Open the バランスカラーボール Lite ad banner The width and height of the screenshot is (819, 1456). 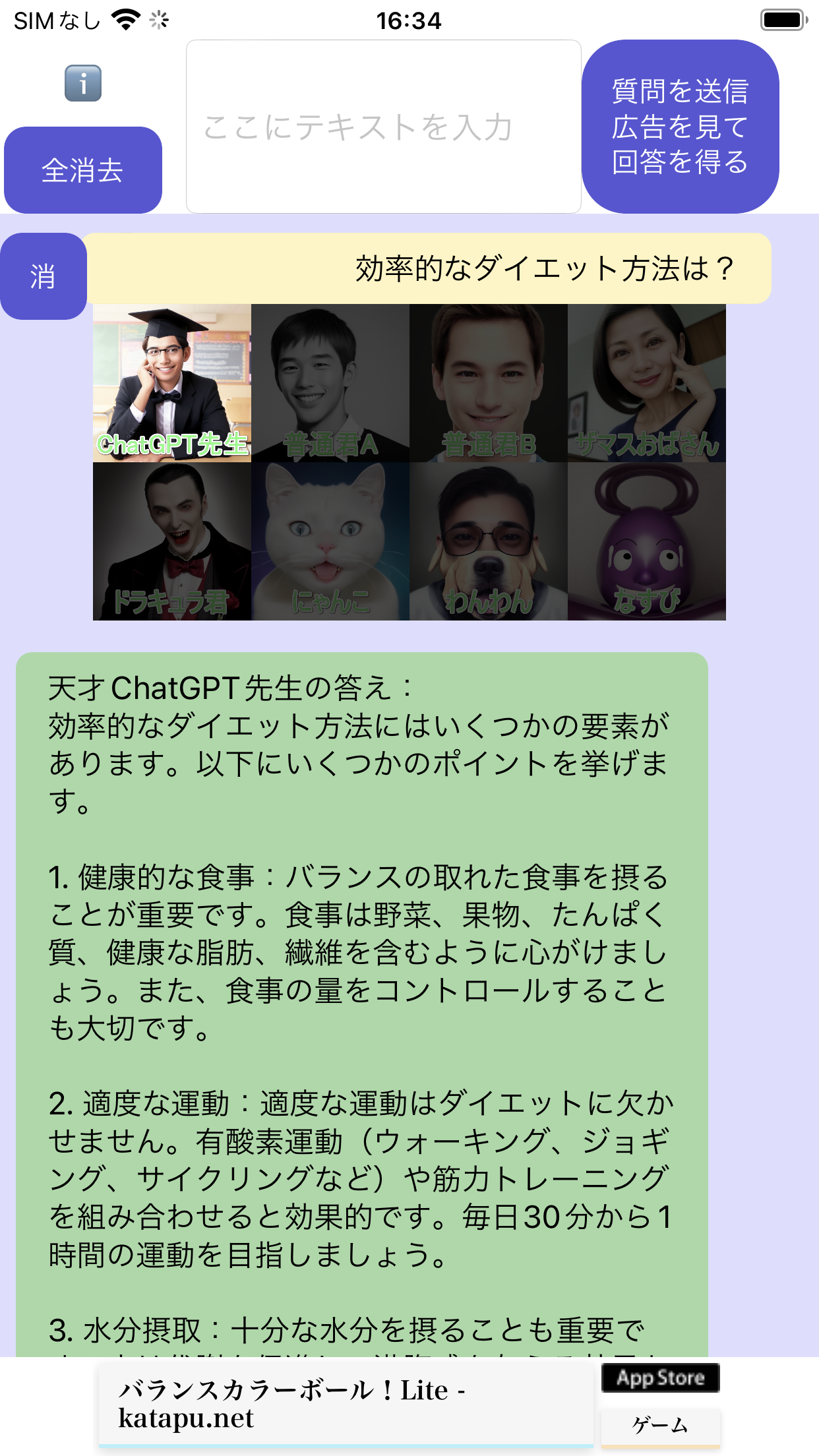click(346, 1405)
